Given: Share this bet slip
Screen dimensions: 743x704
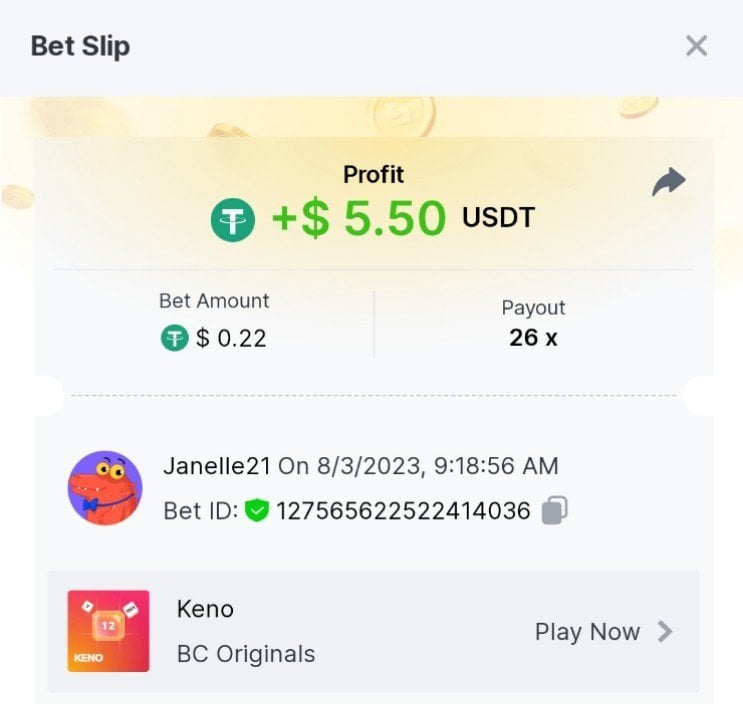Looking at the screenshot, I should point(668,182).
